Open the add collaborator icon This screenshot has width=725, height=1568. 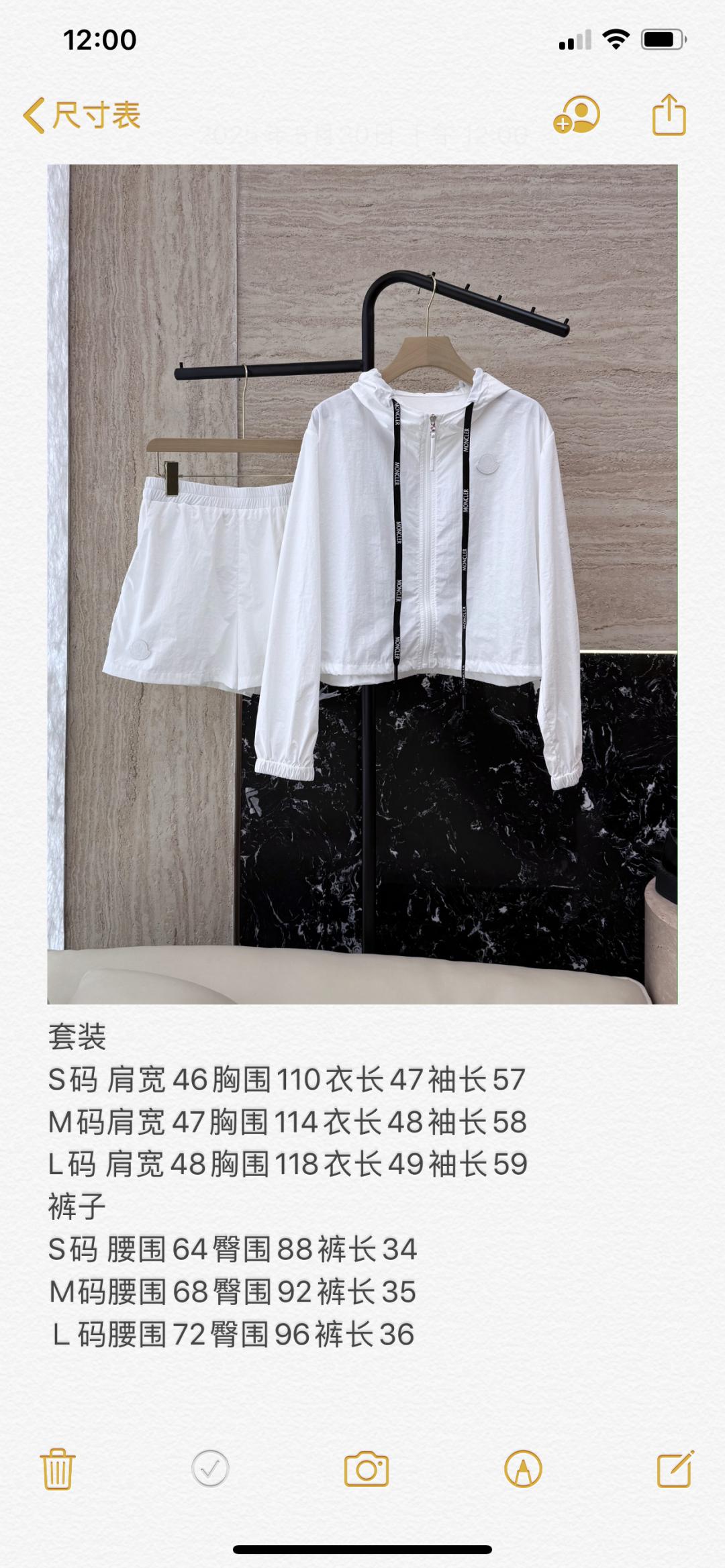[x=577, y=115]
